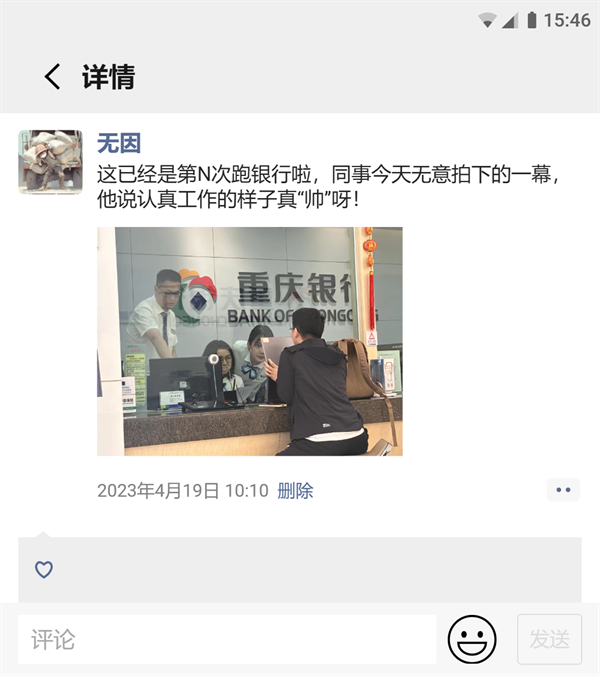This screenshot has height=676, width=600.
Task: Tap the 发送 send button
Action: (x=549, y=640)
